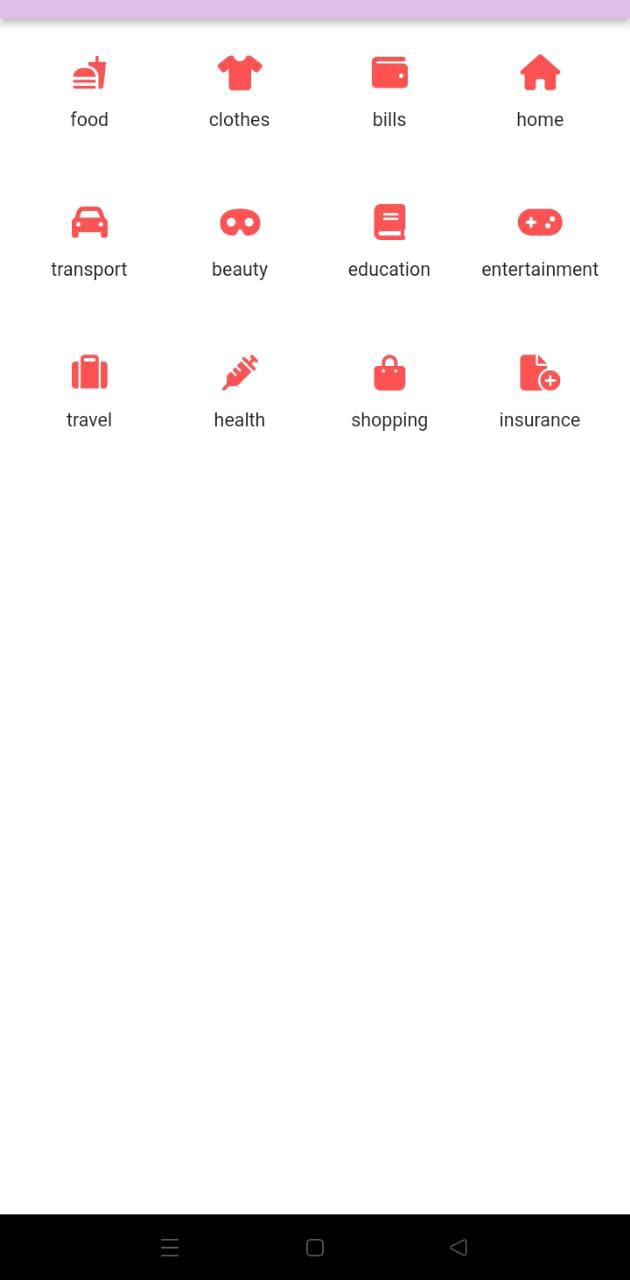The image size is (630, 1280).
Task: Go back using system navigation
Action: click(x=459, y=1247)
